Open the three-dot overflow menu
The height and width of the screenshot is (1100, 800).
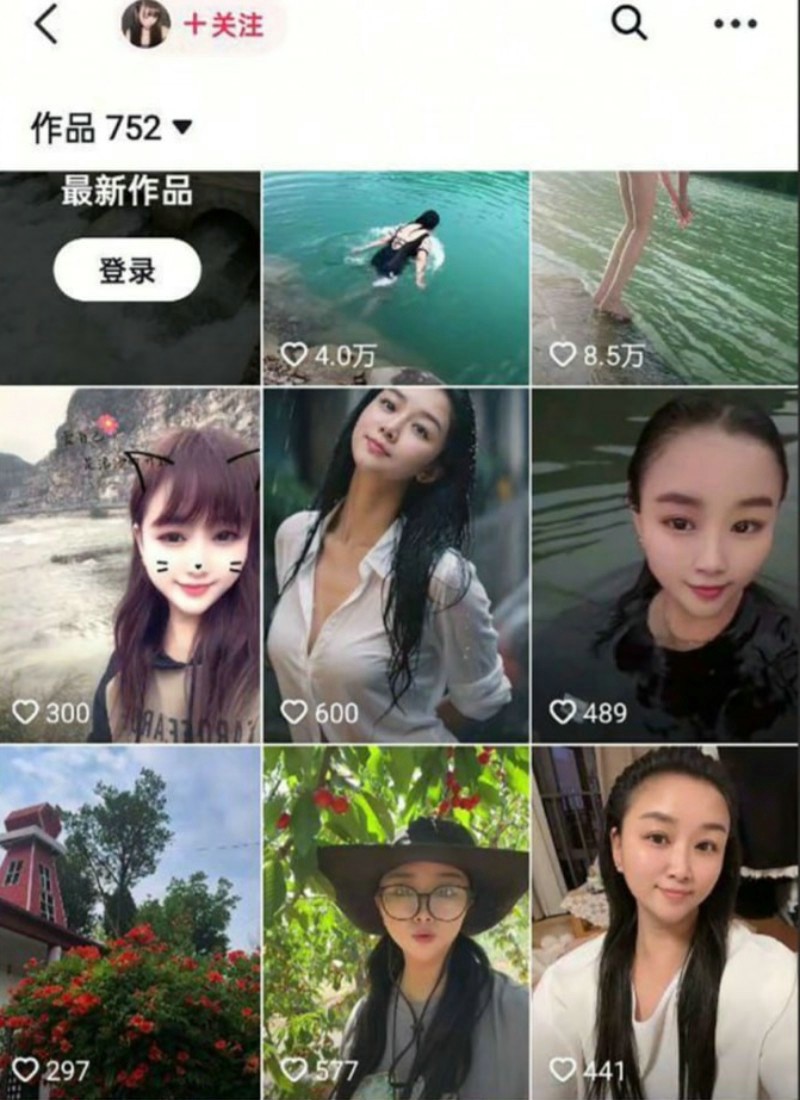pyautogui.click(x=735, y=24)
